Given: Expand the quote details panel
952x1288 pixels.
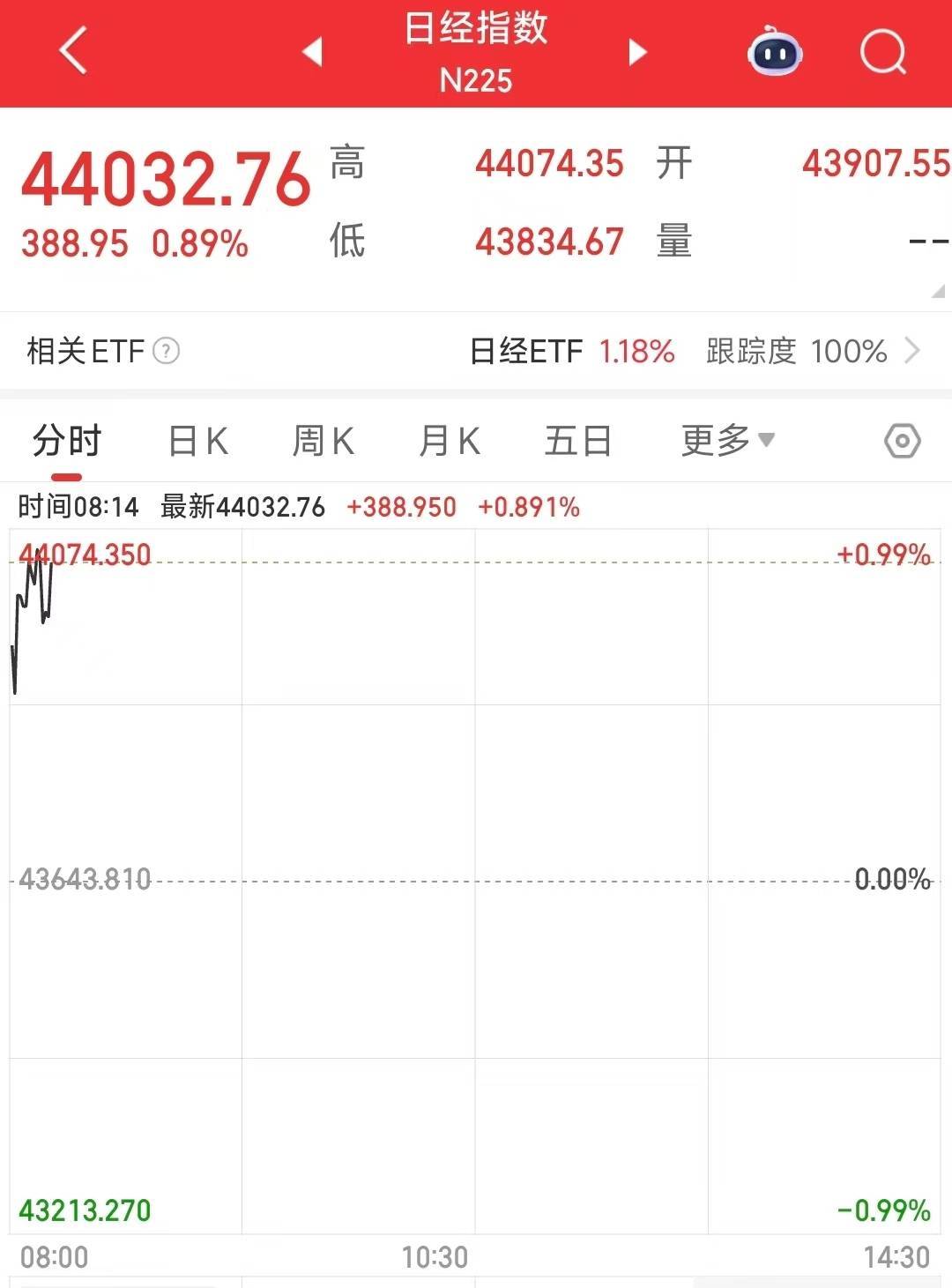Looking at the screenshot, I should pyautogui.click(x=937, y=291).
